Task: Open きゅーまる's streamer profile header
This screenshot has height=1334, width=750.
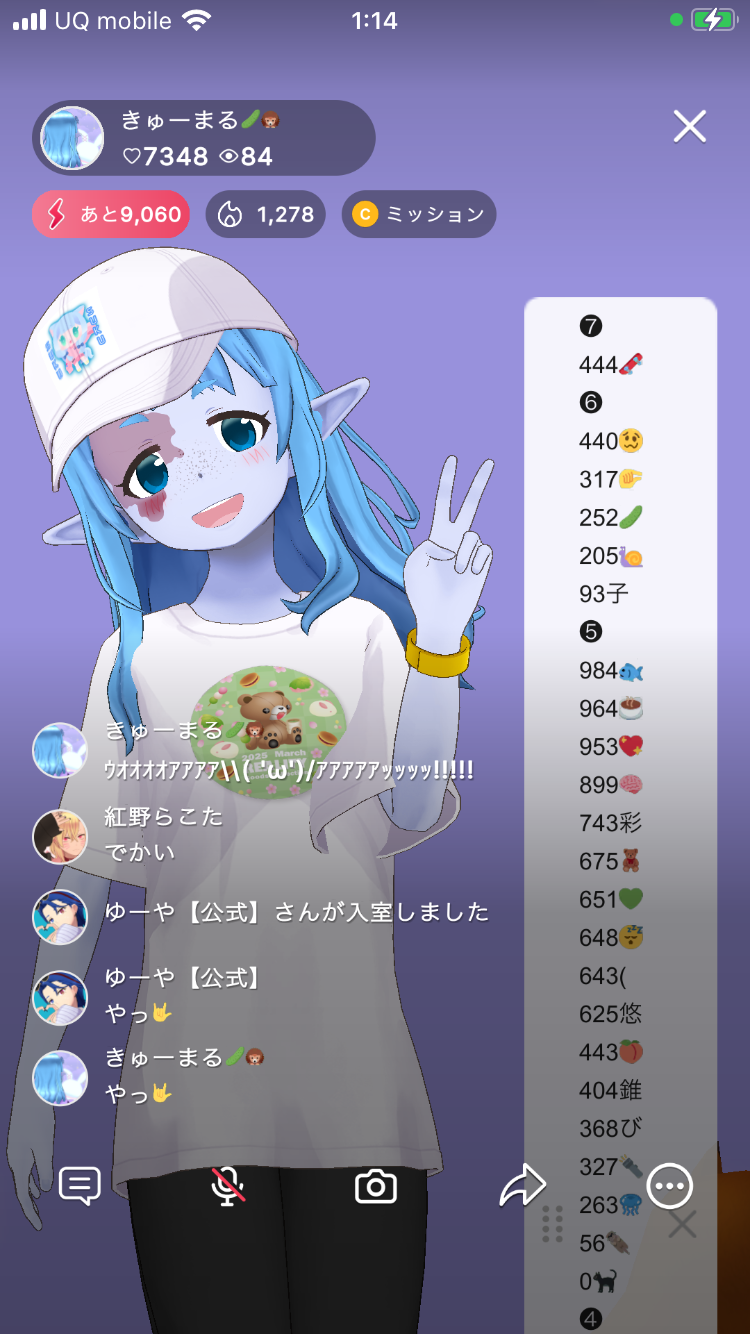Action: click(204, 138)
